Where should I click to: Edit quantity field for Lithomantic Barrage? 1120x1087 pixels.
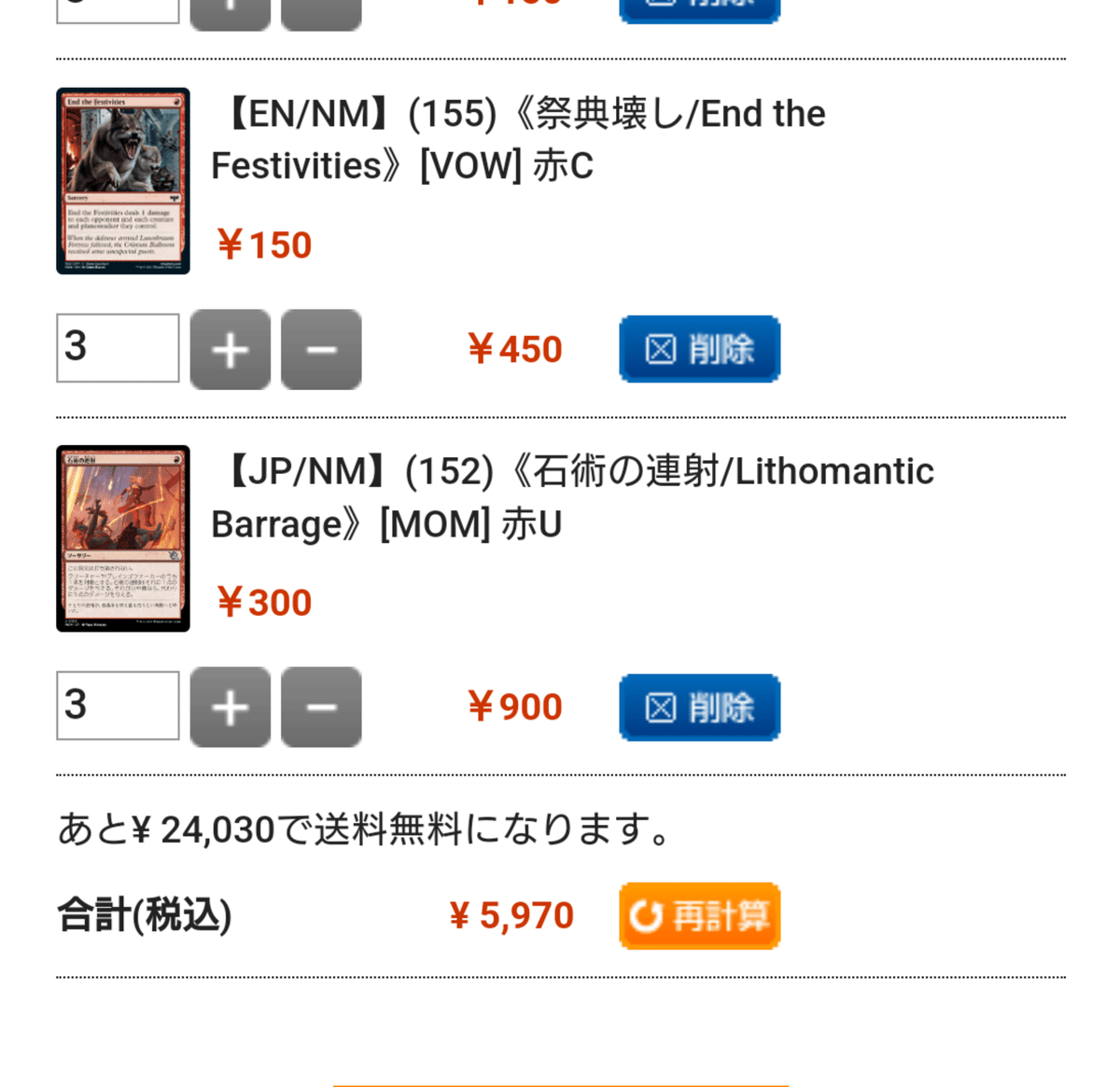118,705
